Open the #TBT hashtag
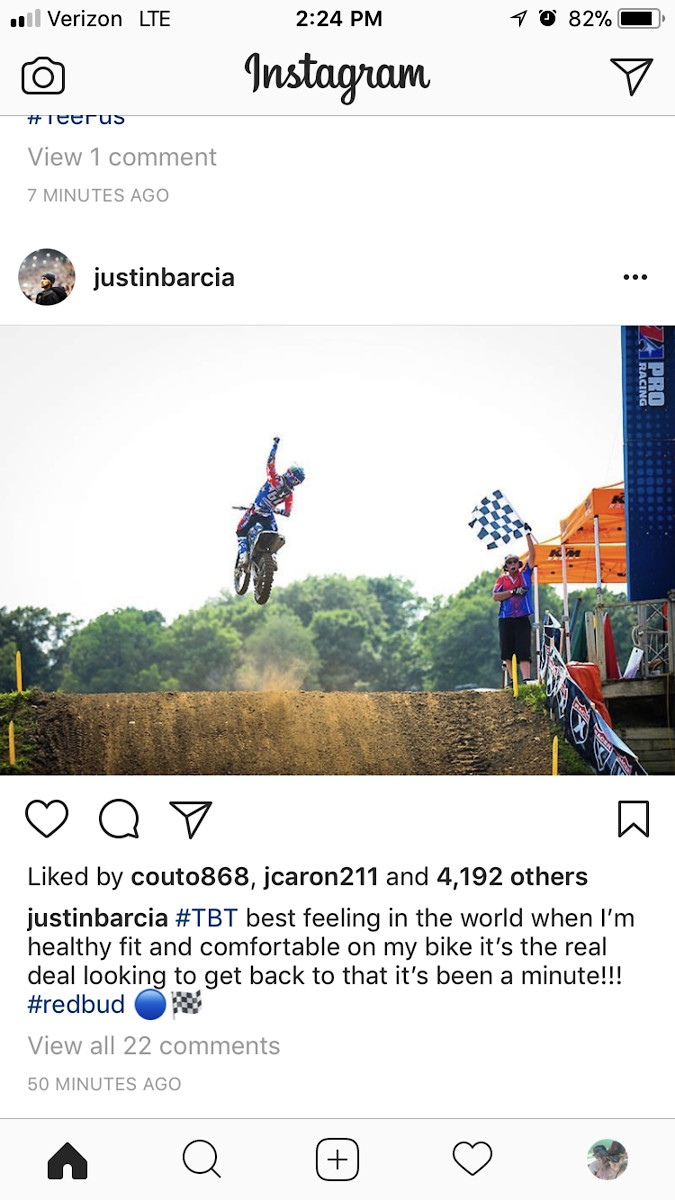Image resolution: width=675 pixels, height=1200 pixels. [207, 918]
